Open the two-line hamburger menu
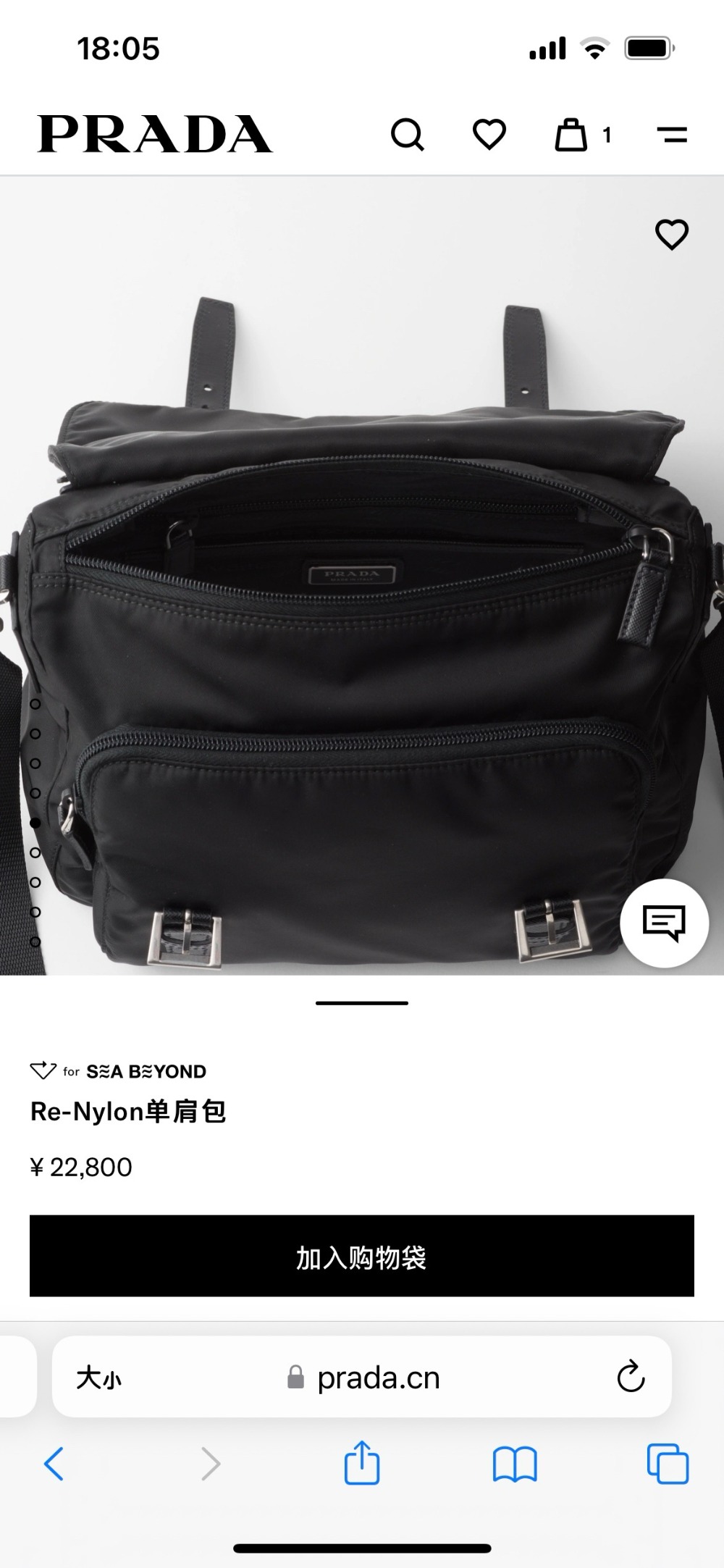This screenshot has height=1568, width=724. click(672, 135)
